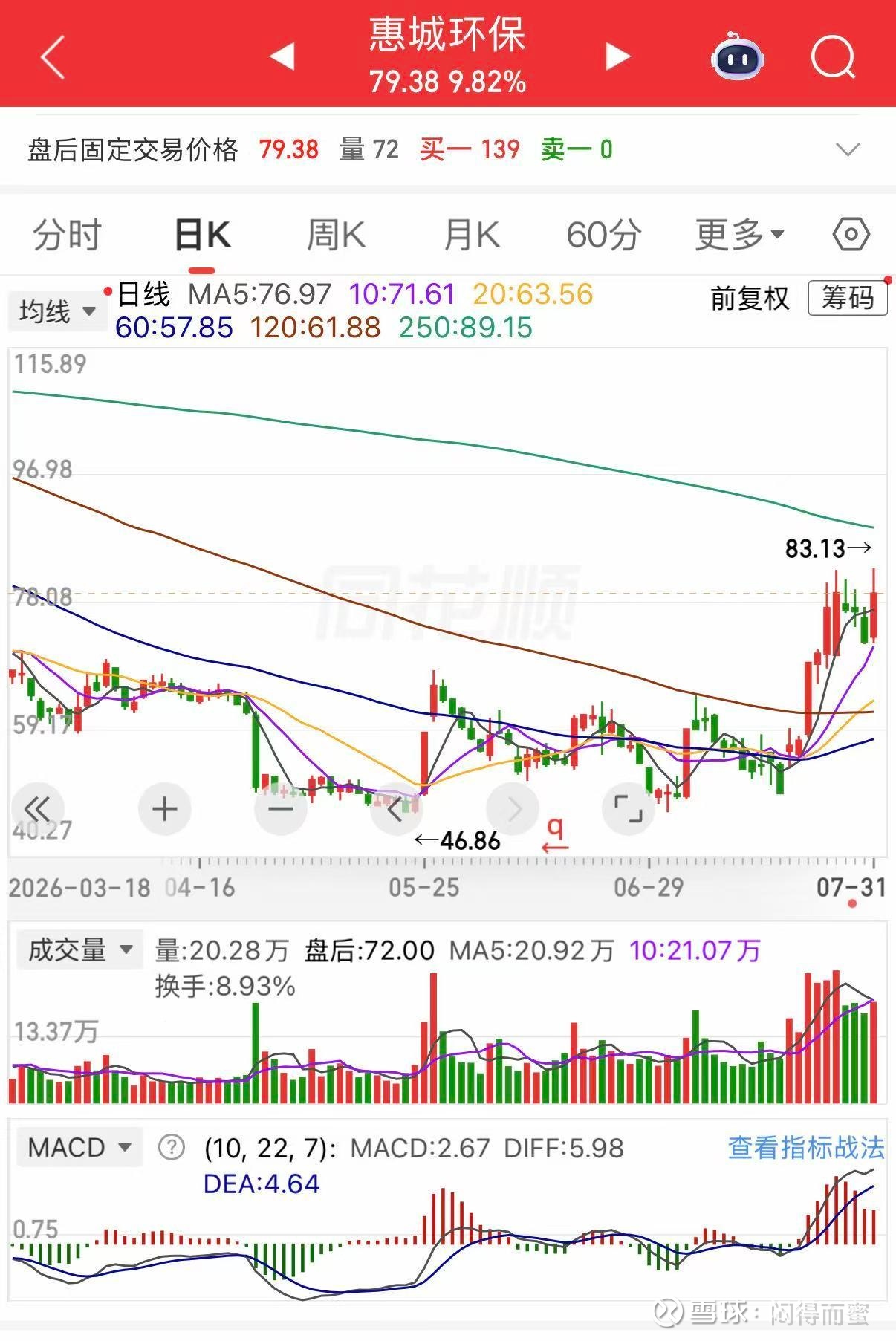Image resolution: width=896 pixels, height=1341 pixels.
Task: Switch to the previous stock
Action: click(x=282, y=56)
